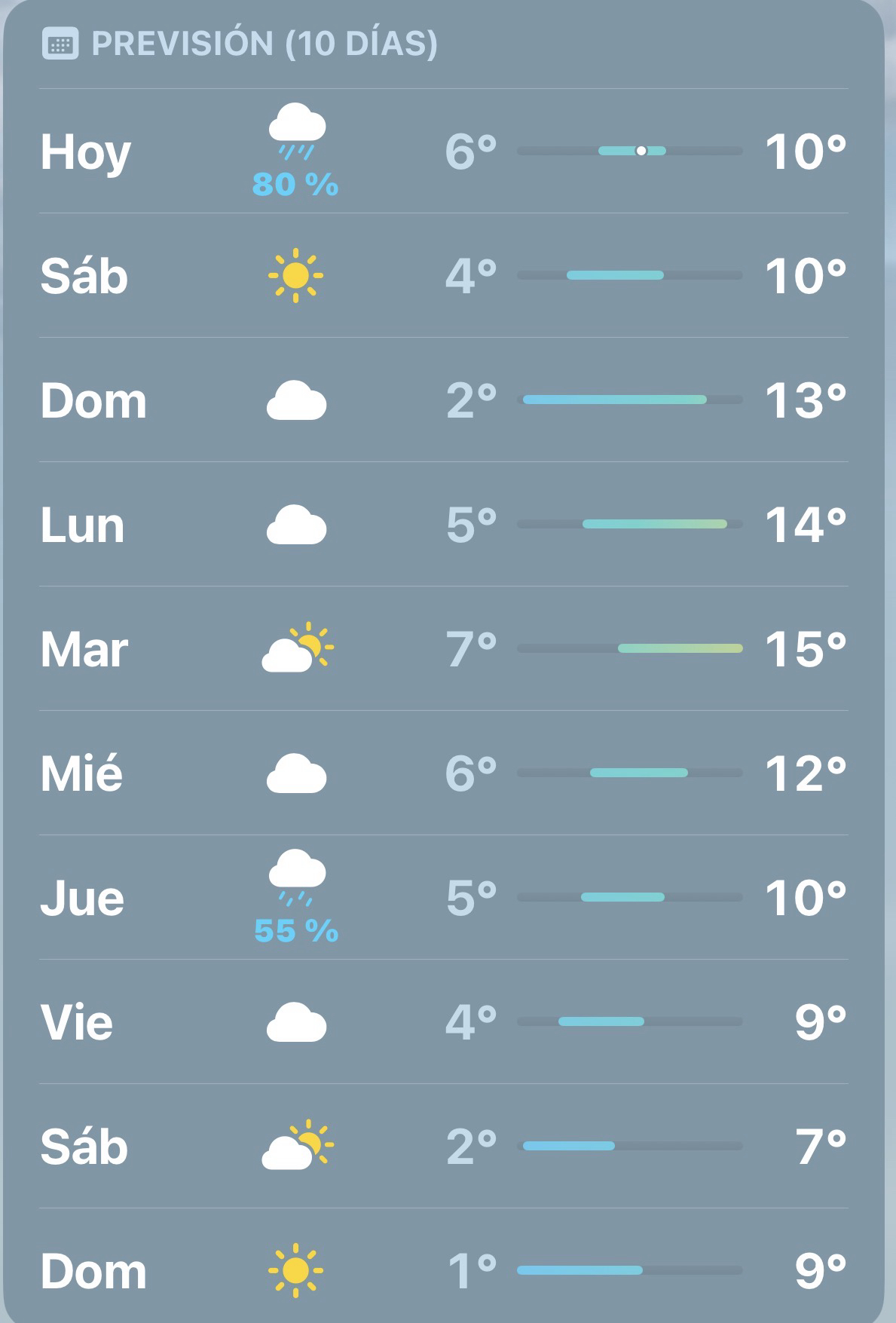
Task: Open the sunny Dom row with 1° low
Action: (443, 1271)
